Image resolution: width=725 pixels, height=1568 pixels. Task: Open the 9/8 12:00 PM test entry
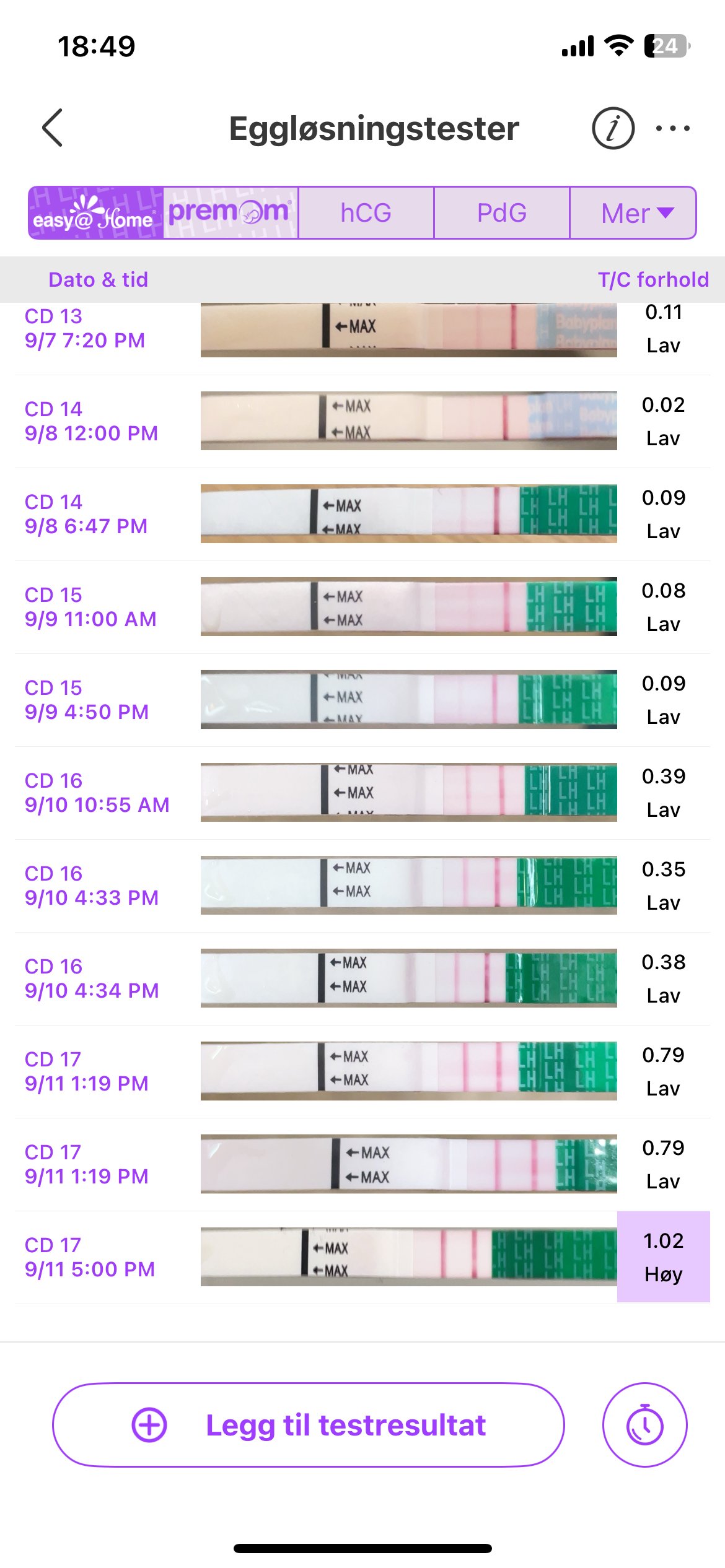(362, 421)
